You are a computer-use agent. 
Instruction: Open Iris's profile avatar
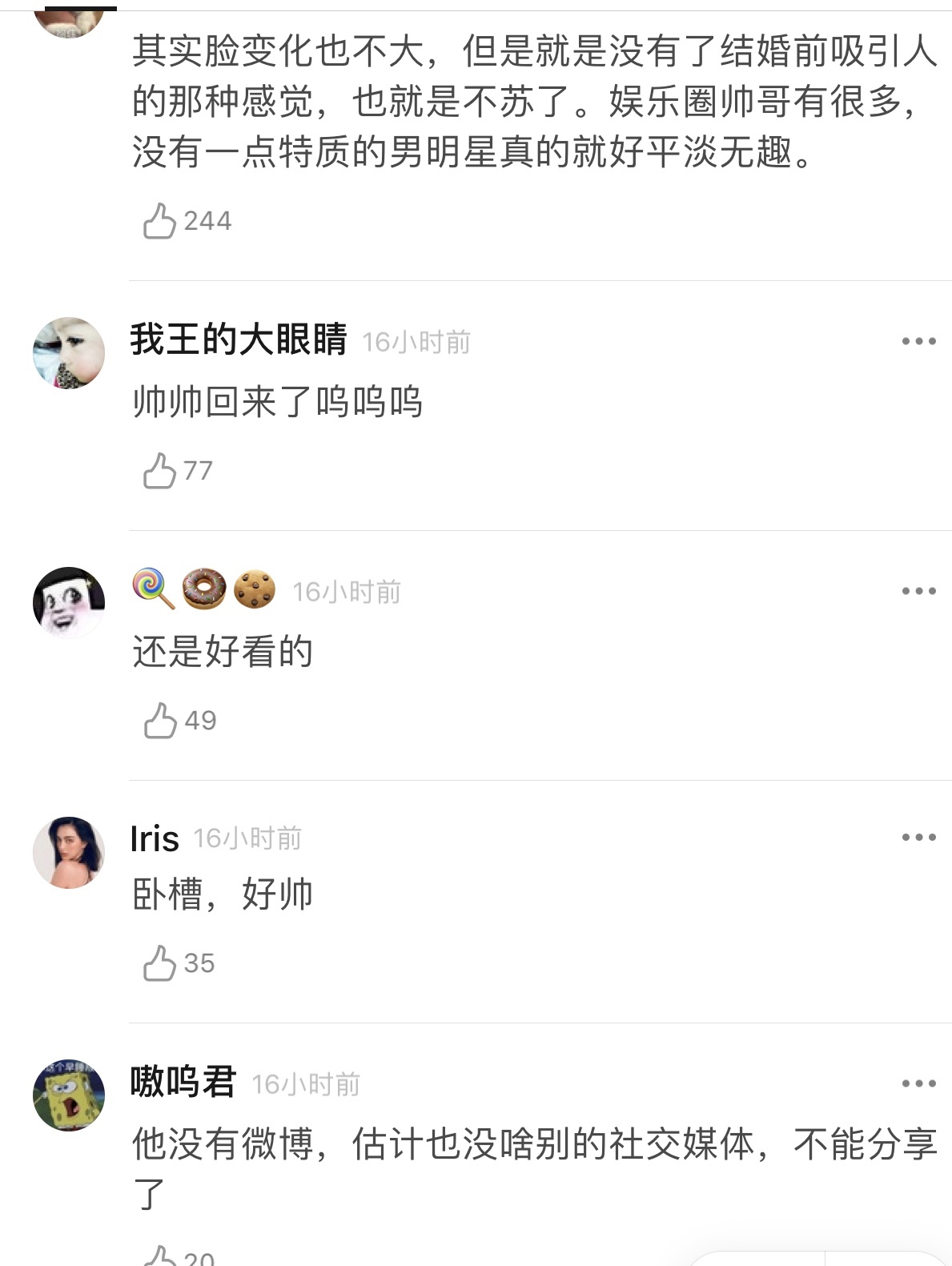point(69,852)
